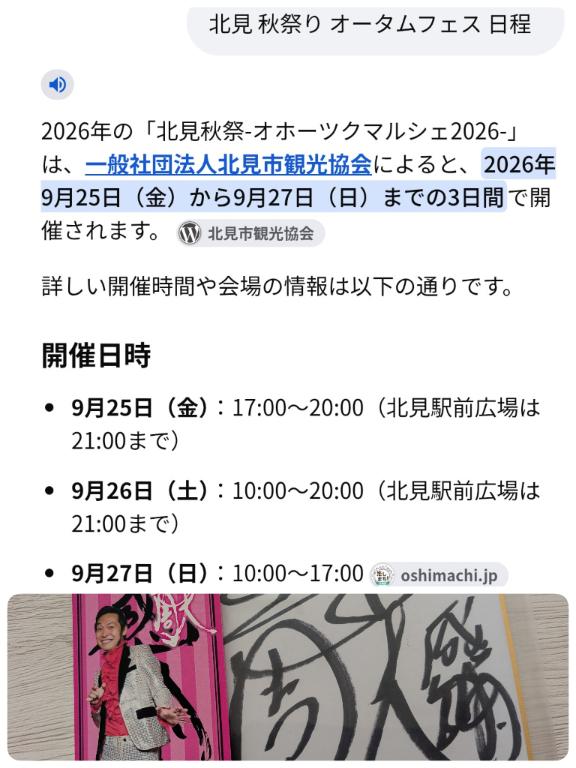
Task: Open the oshimachi.jp source chip
Action: [438, 575]
